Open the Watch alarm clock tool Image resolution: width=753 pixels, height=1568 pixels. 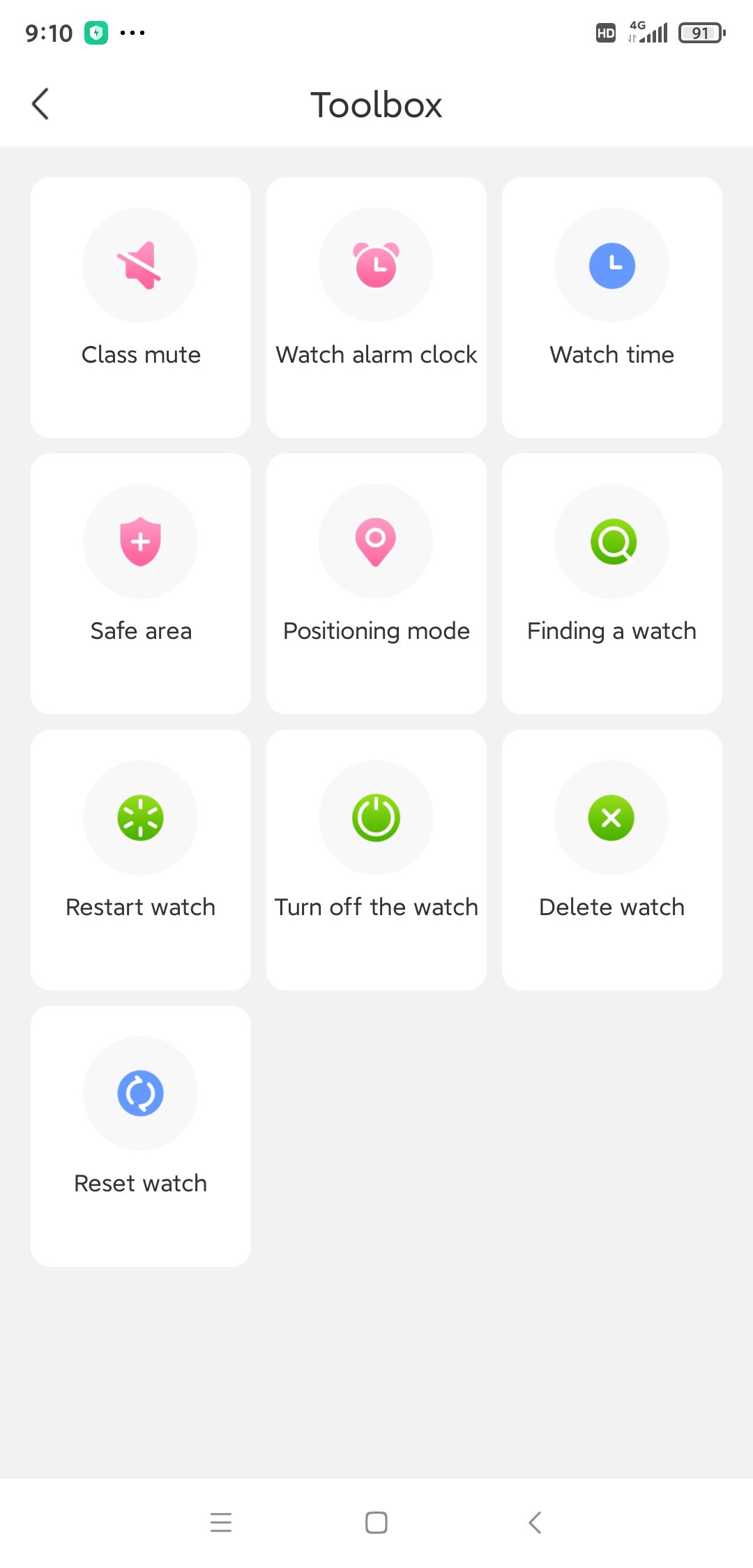(376, 307)
